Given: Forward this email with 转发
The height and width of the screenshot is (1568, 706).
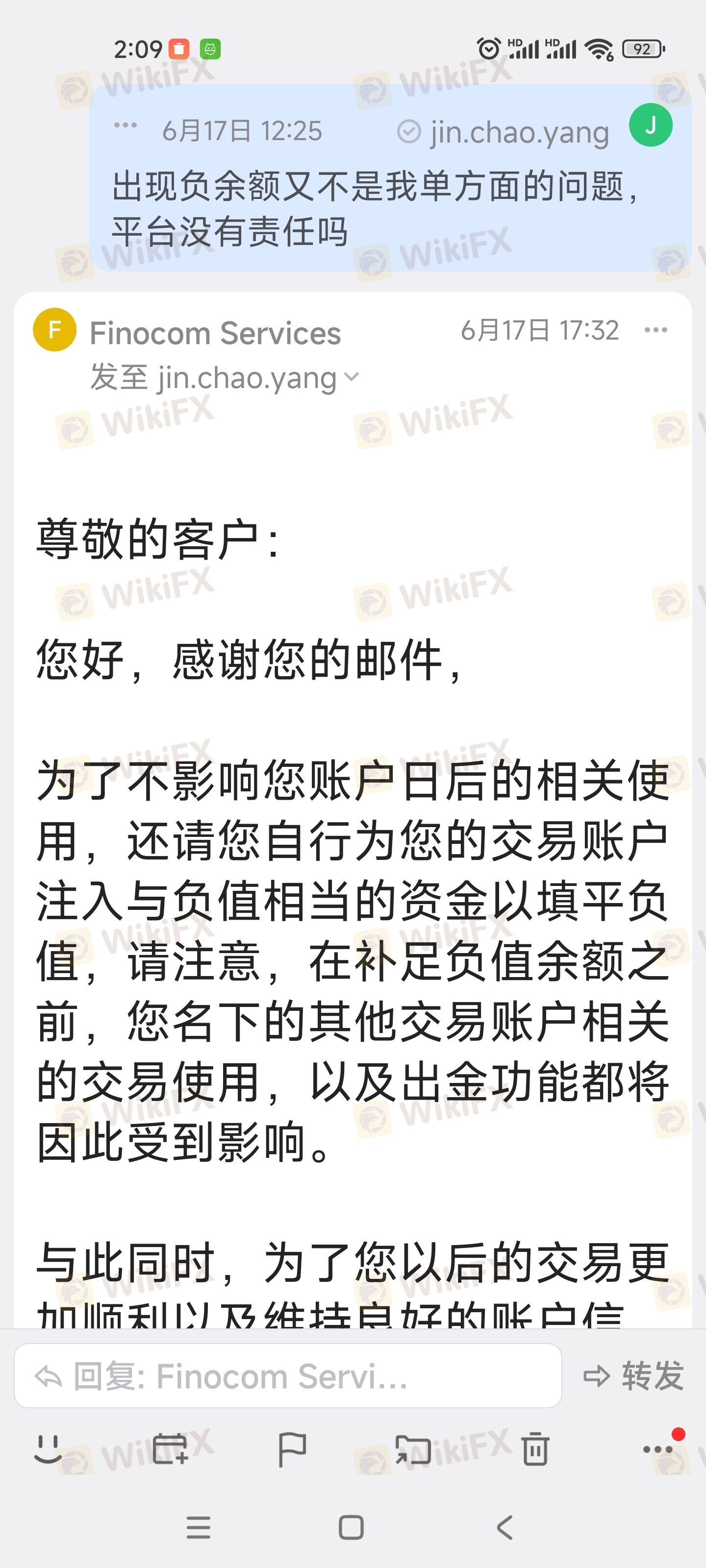Looking at the screenshot, I should (x=633, y=1375).
